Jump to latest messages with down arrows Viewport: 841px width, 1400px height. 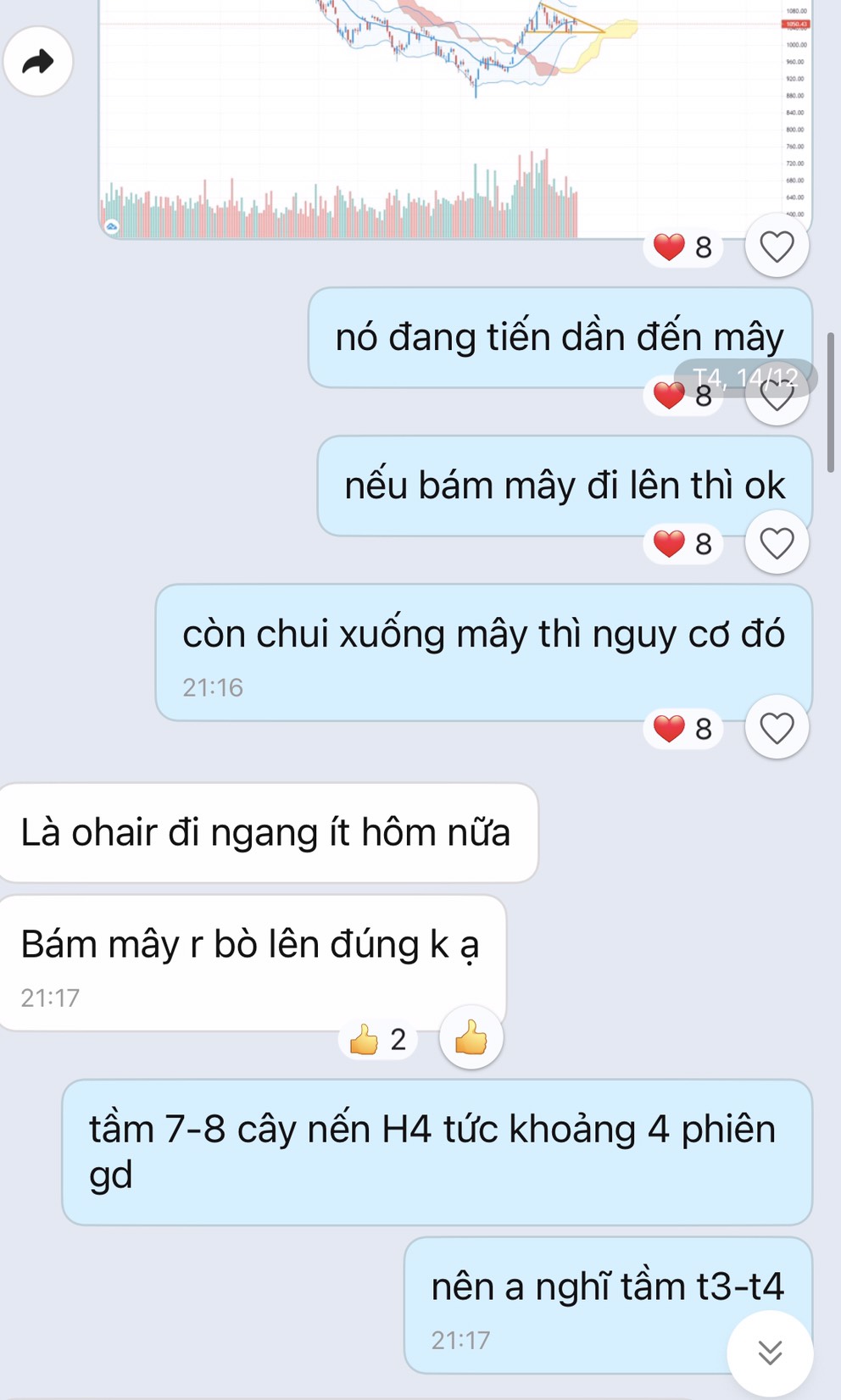(769, 1353)
